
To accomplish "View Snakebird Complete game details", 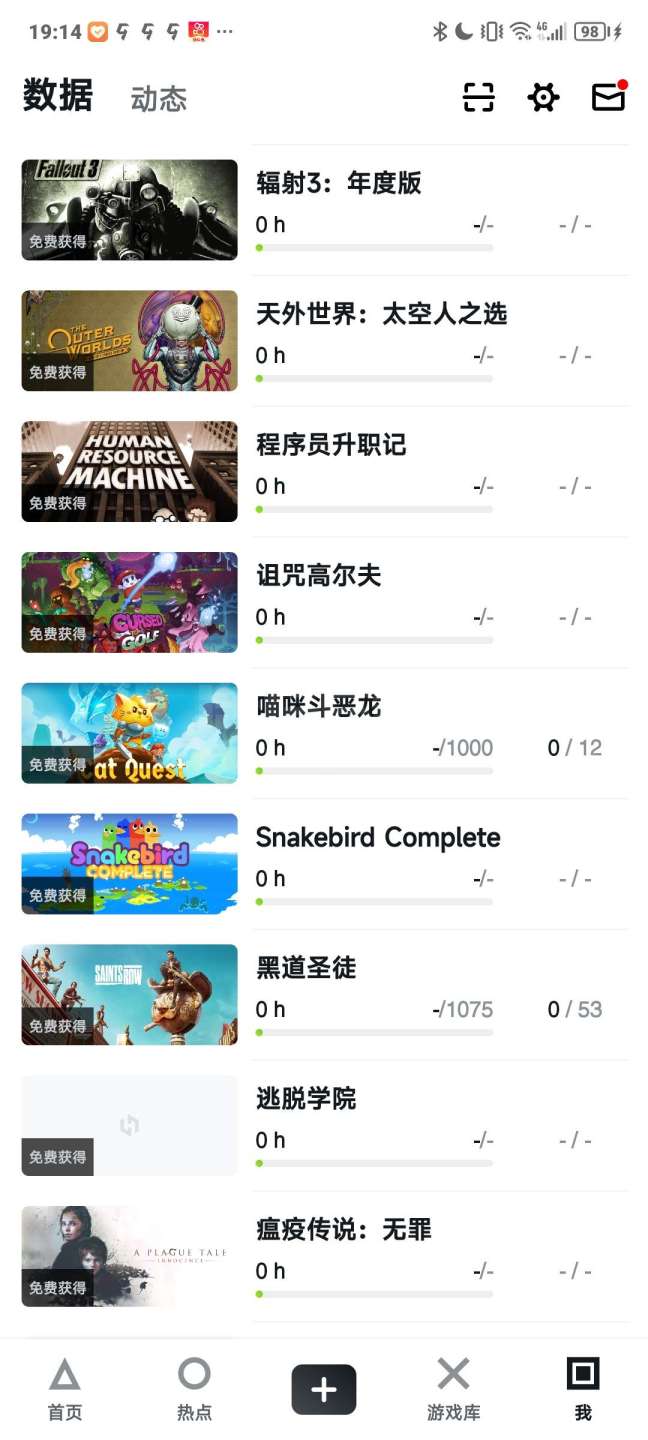I will [378, 838].
